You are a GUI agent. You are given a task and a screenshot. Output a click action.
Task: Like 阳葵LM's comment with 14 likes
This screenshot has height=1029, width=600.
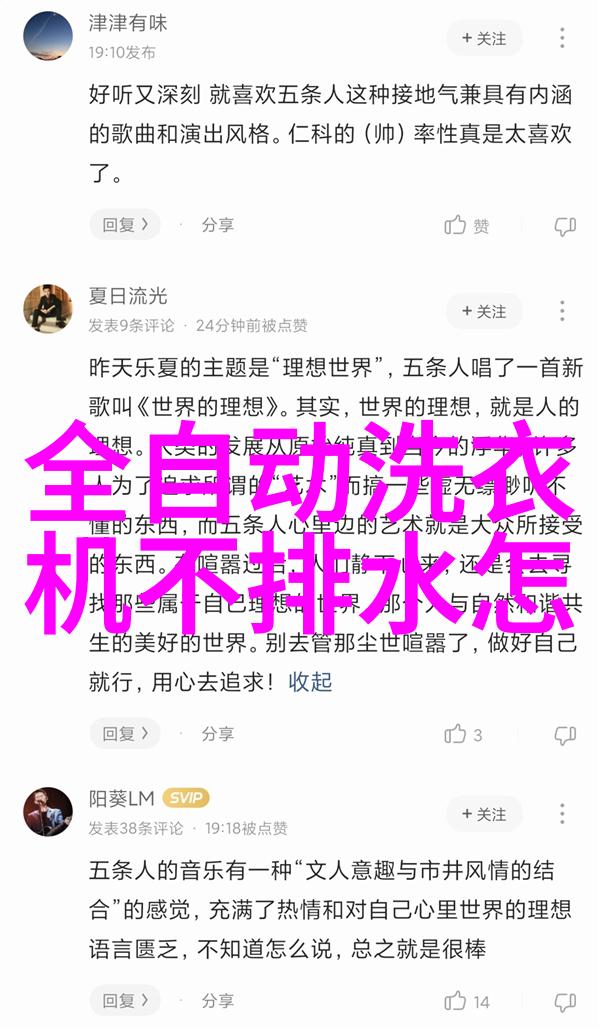(x=468, y=1001)
